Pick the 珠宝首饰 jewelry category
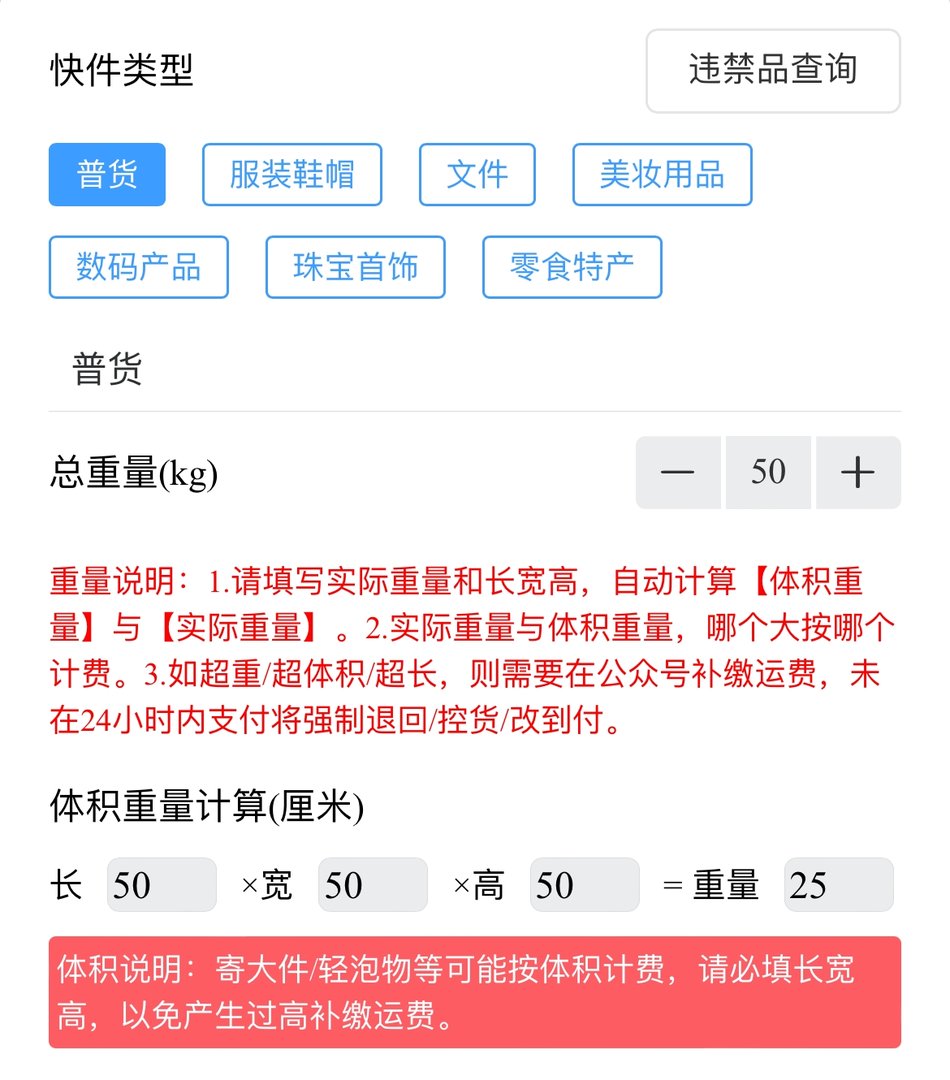Screen dimensions: 950x1080 (x=355, y=267)
